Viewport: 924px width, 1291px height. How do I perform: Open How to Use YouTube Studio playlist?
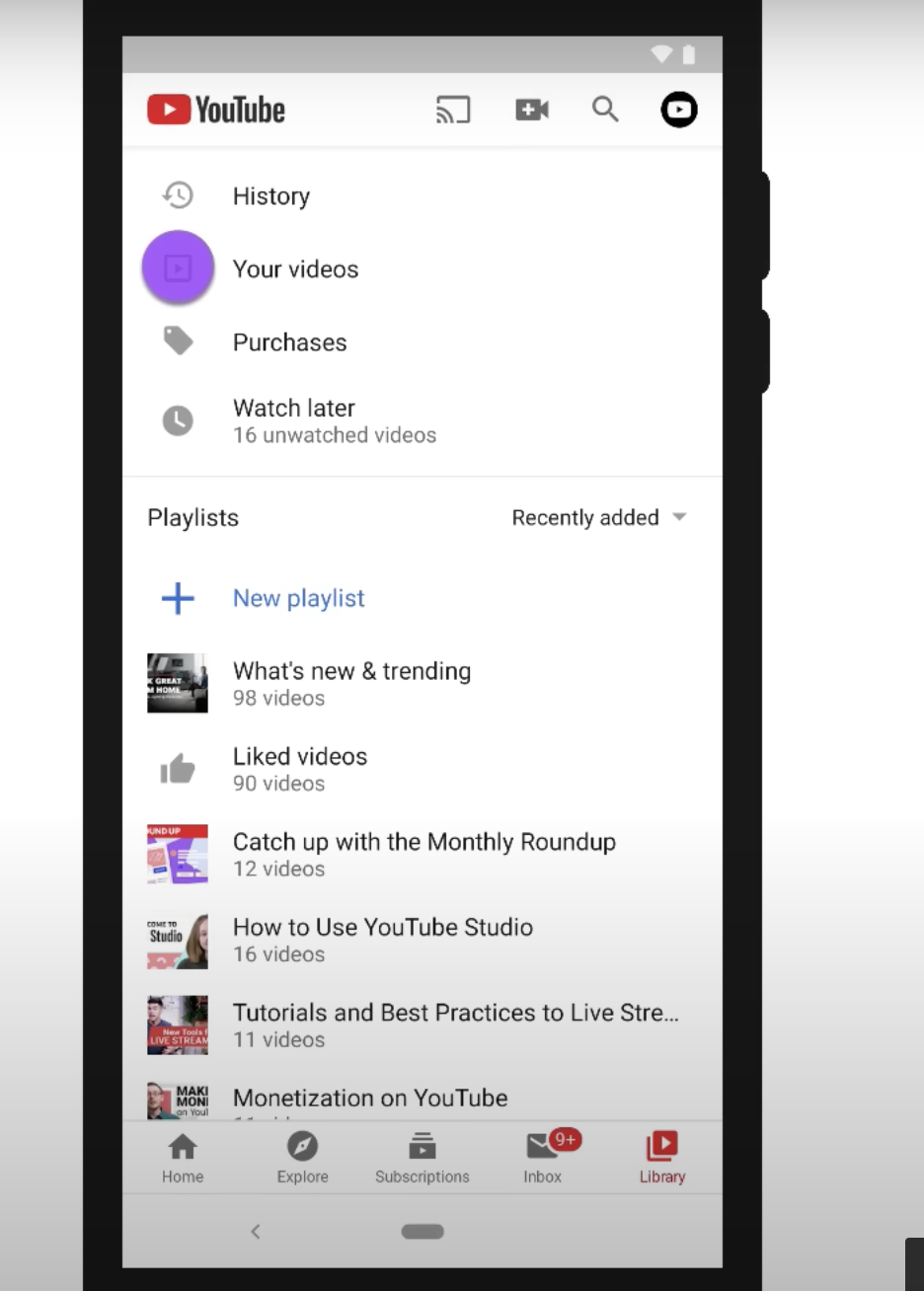(382, 939)
